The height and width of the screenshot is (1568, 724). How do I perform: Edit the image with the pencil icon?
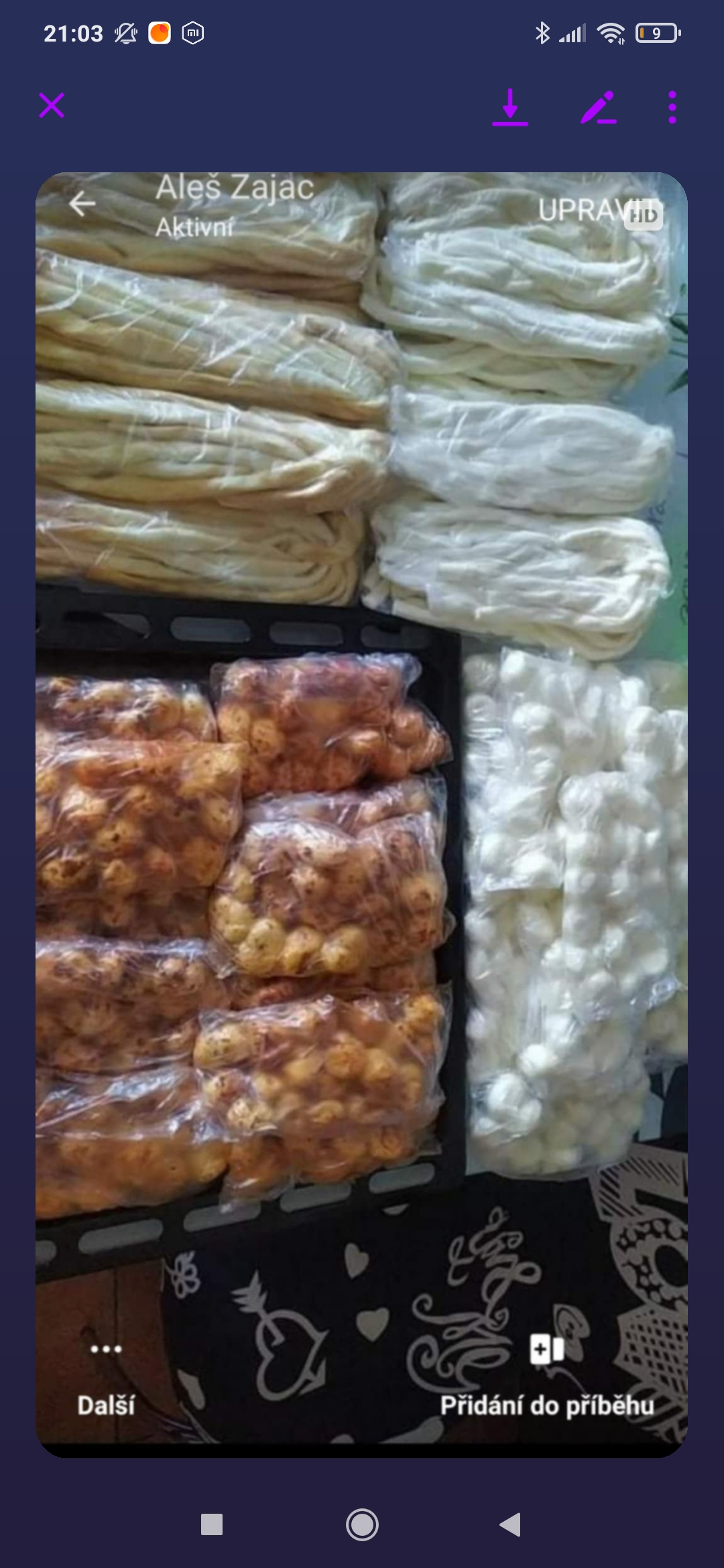click(598, 107)
